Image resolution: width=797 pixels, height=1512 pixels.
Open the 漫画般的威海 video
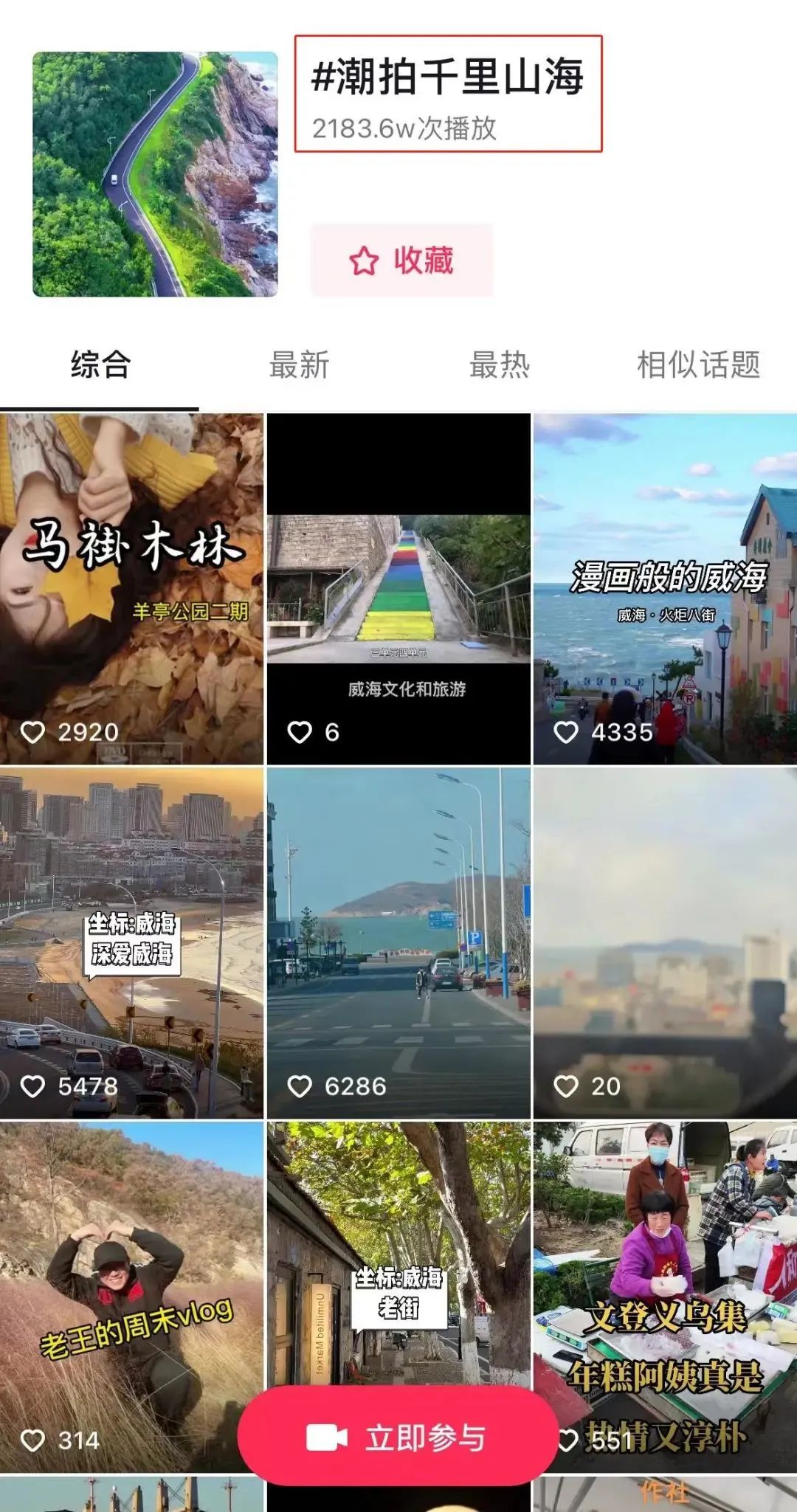coord(665,588)
